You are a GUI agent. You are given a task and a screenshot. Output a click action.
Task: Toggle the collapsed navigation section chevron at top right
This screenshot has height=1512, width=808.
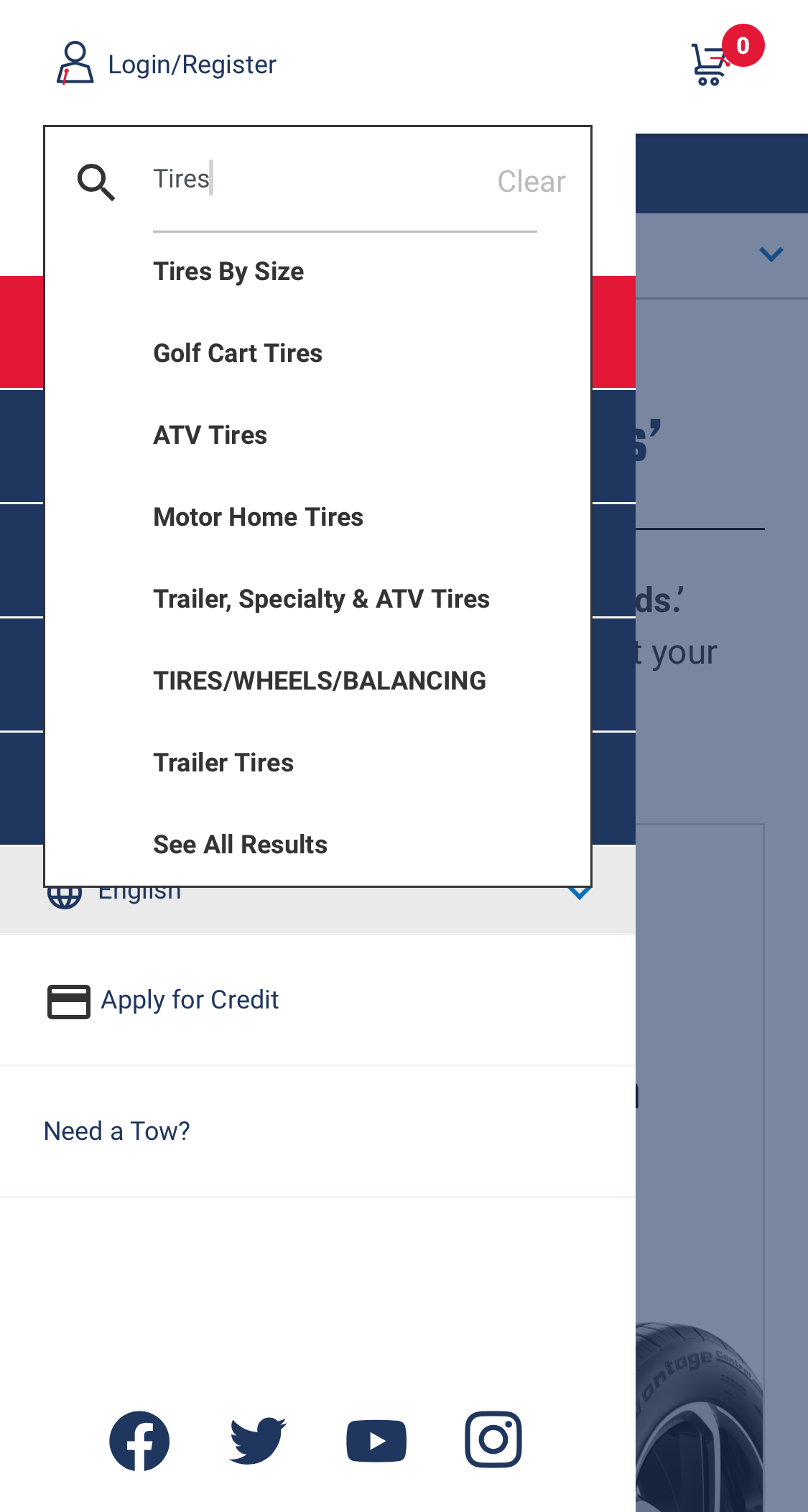(x=770, y=254)
